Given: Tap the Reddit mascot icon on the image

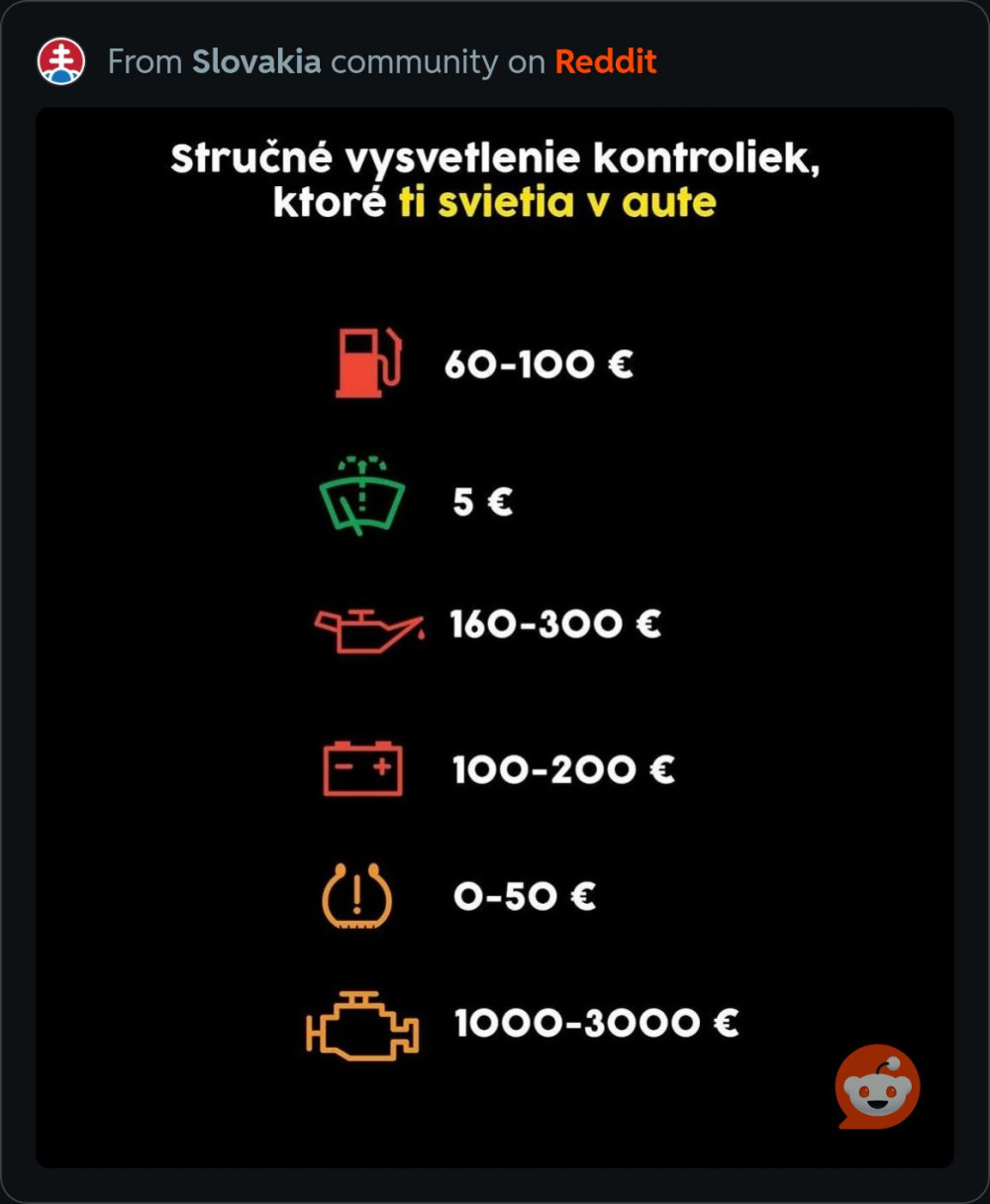Looking at the screenshot, I should tap(877, 1086).
